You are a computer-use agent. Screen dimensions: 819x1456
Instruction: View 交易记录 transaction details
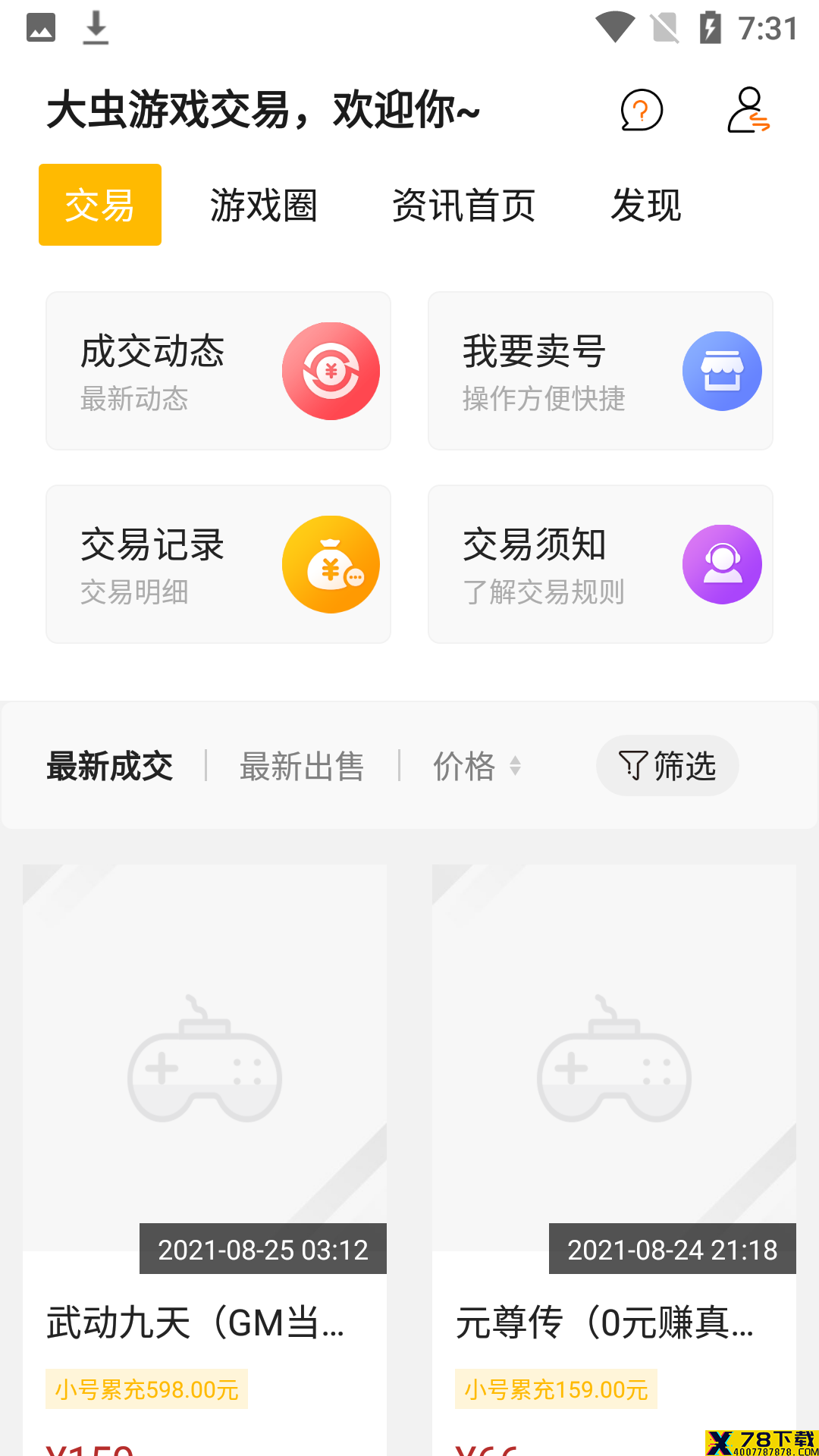[218, 564]
